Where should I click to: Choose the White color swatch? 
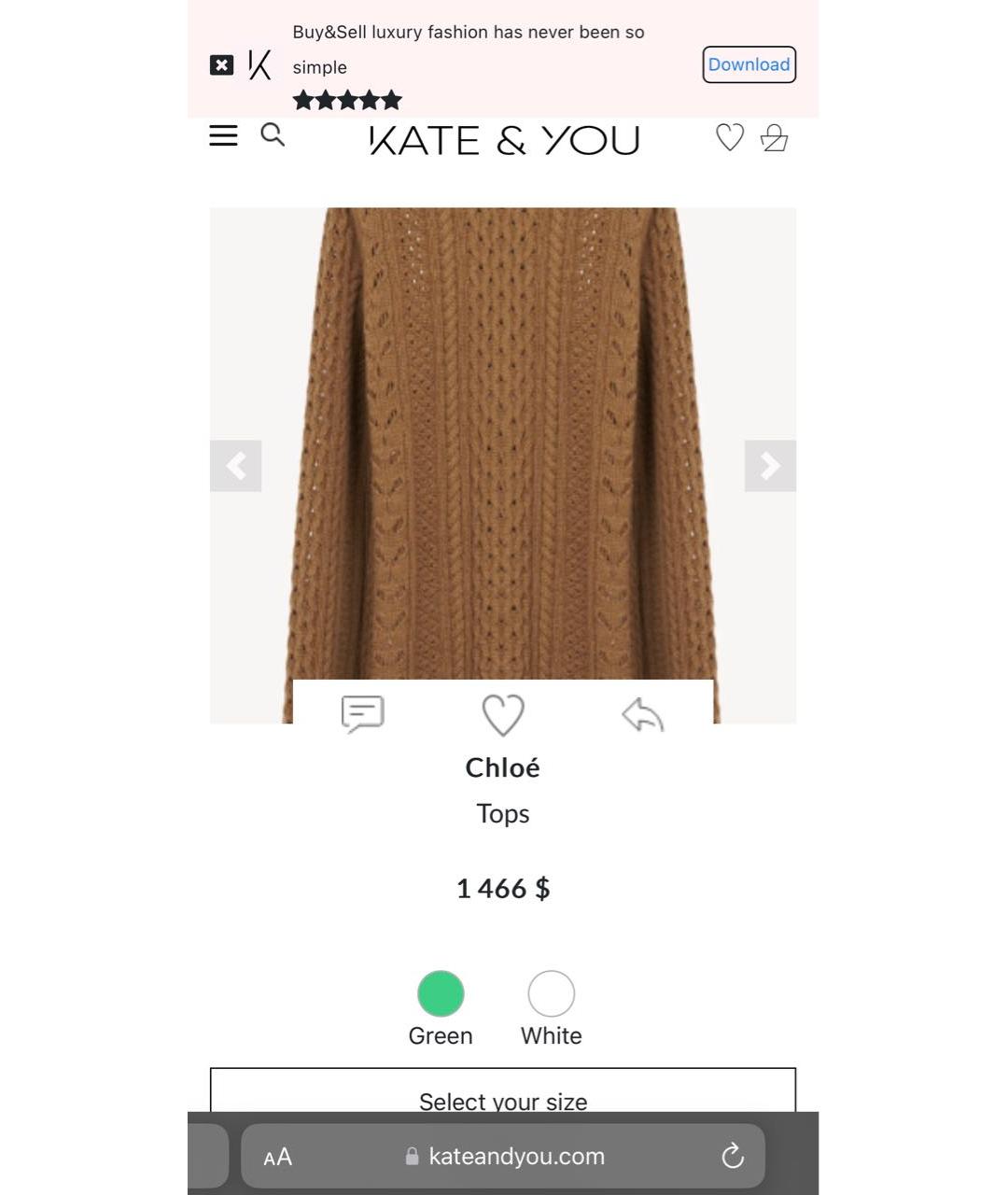tap(552, 993)
